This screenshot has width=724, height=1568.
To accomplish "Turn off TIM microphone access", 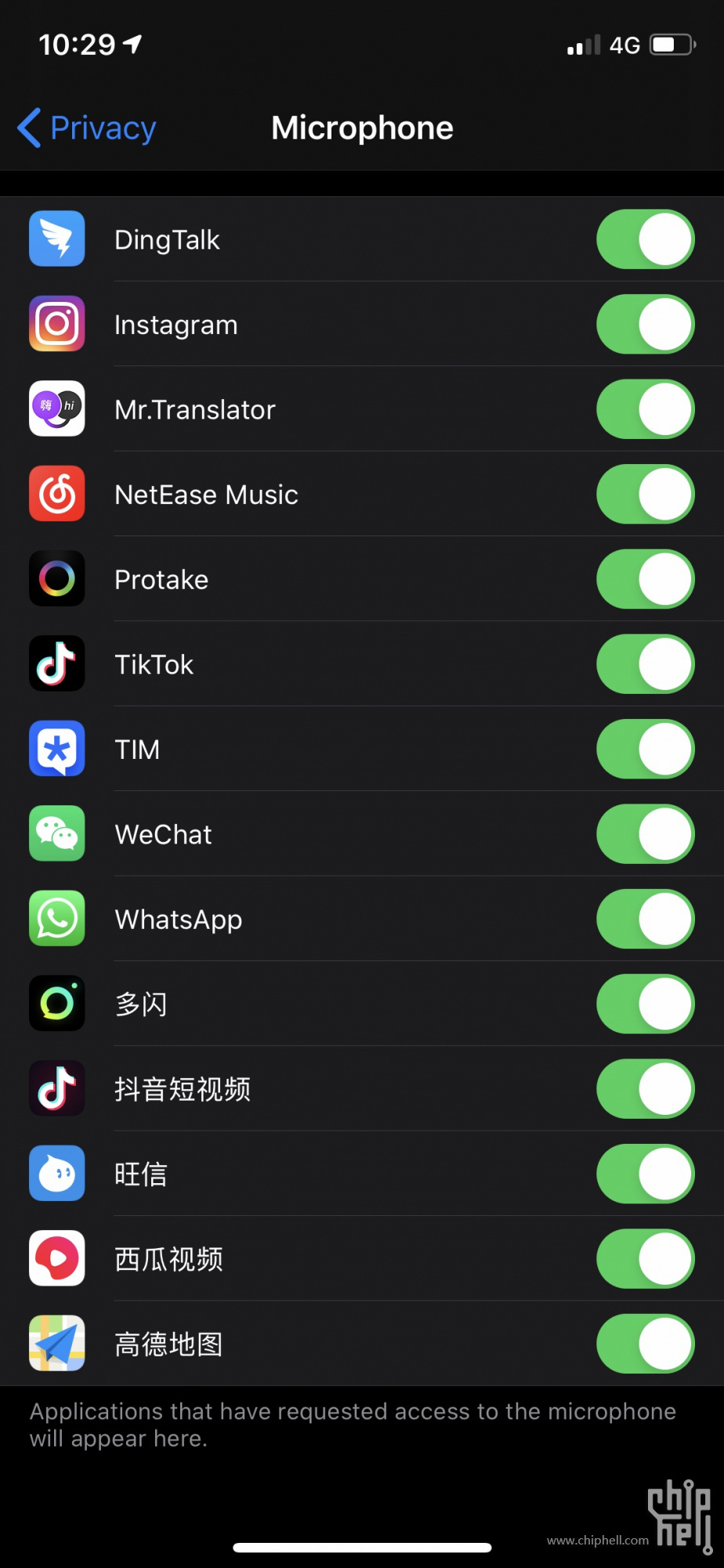I will click(x=646, y=749).
